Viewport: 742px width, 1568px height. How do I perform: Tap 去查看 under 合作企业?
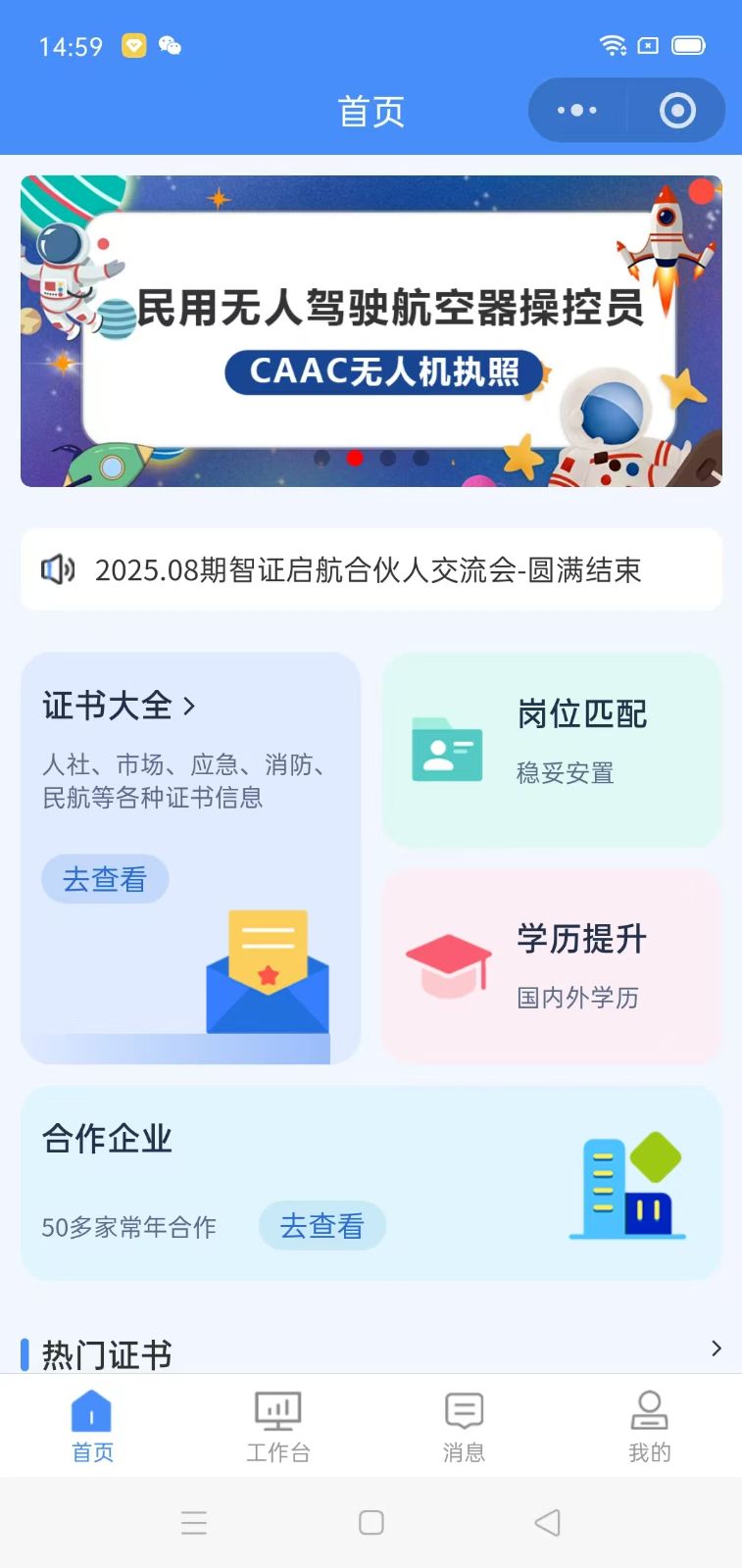coord(322,1226)
